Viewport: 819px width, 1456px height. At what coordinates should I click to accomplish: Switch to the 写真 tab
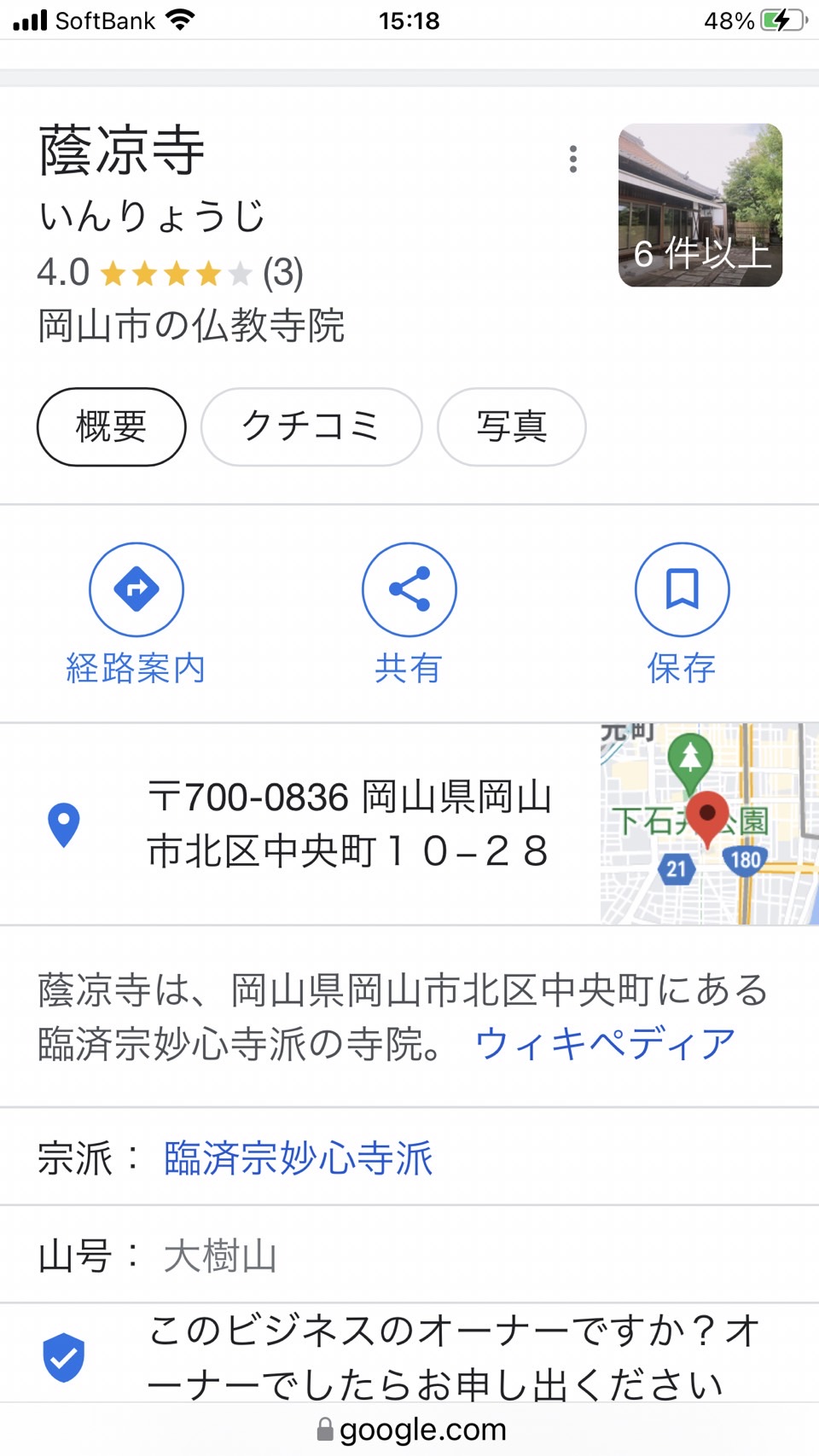coord(512,426)
